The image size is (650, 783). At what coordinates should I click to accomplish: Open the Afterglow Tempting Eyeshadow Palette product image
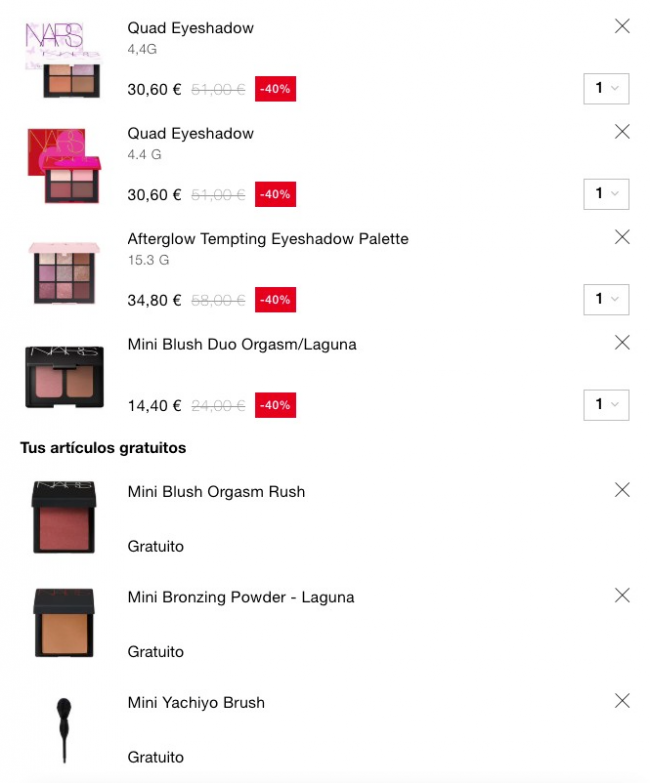pos(64,272)
